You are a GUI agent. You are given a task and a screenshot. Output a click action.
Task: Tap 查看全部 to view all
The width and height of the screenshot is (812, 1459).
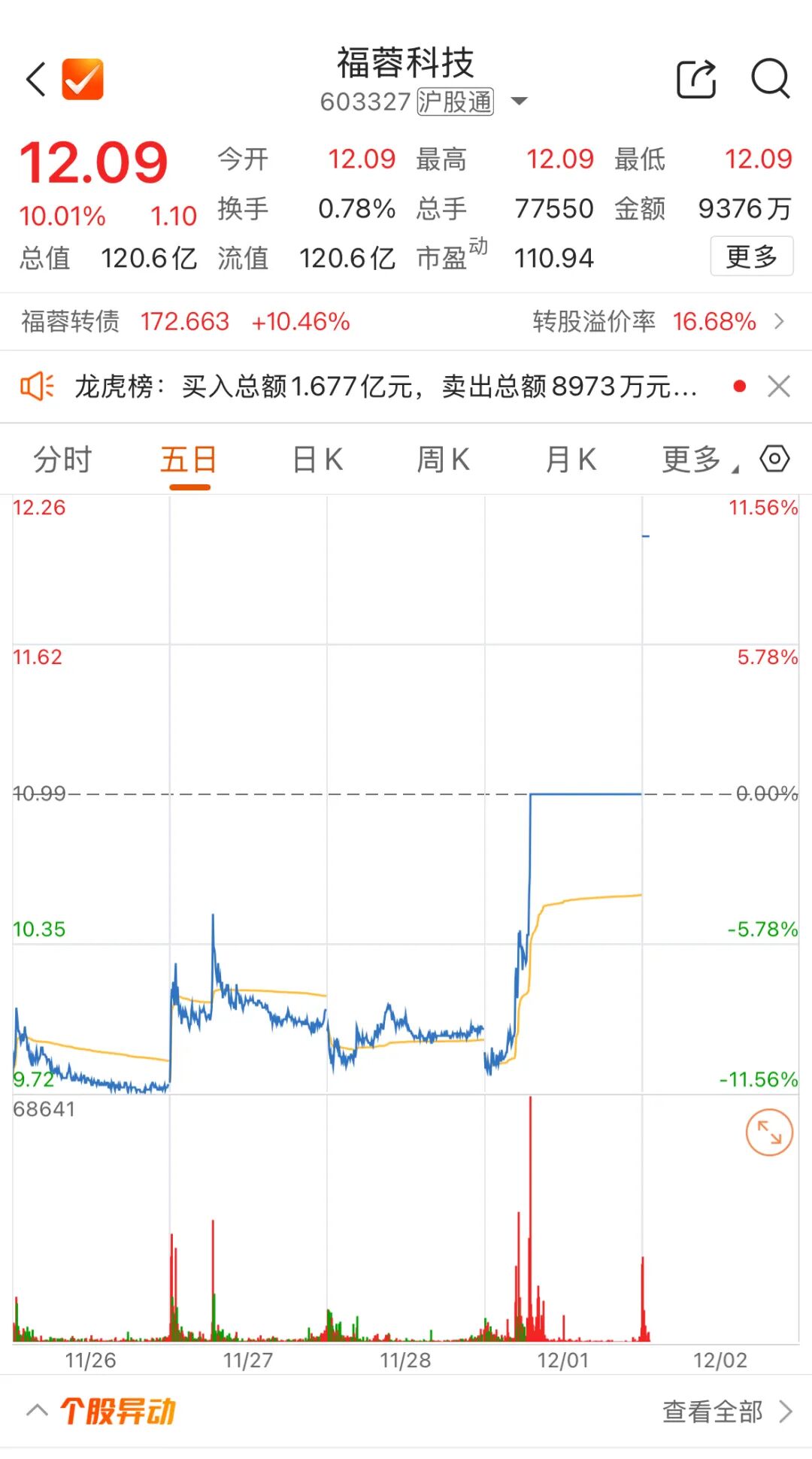tap(726, 1412)
